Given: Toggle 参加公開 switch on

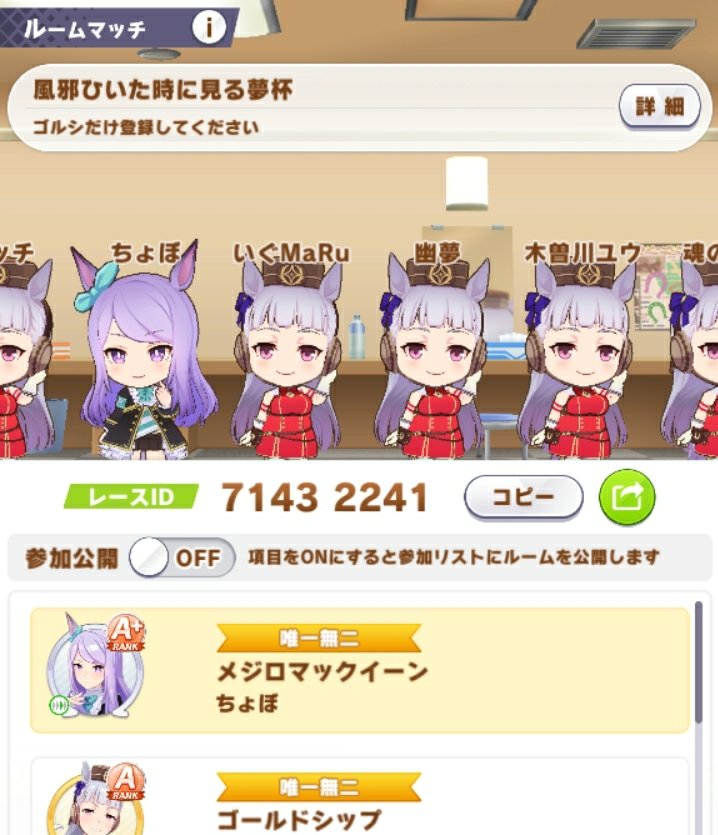Looking at the screenshot, I should (x=181, y=558).
